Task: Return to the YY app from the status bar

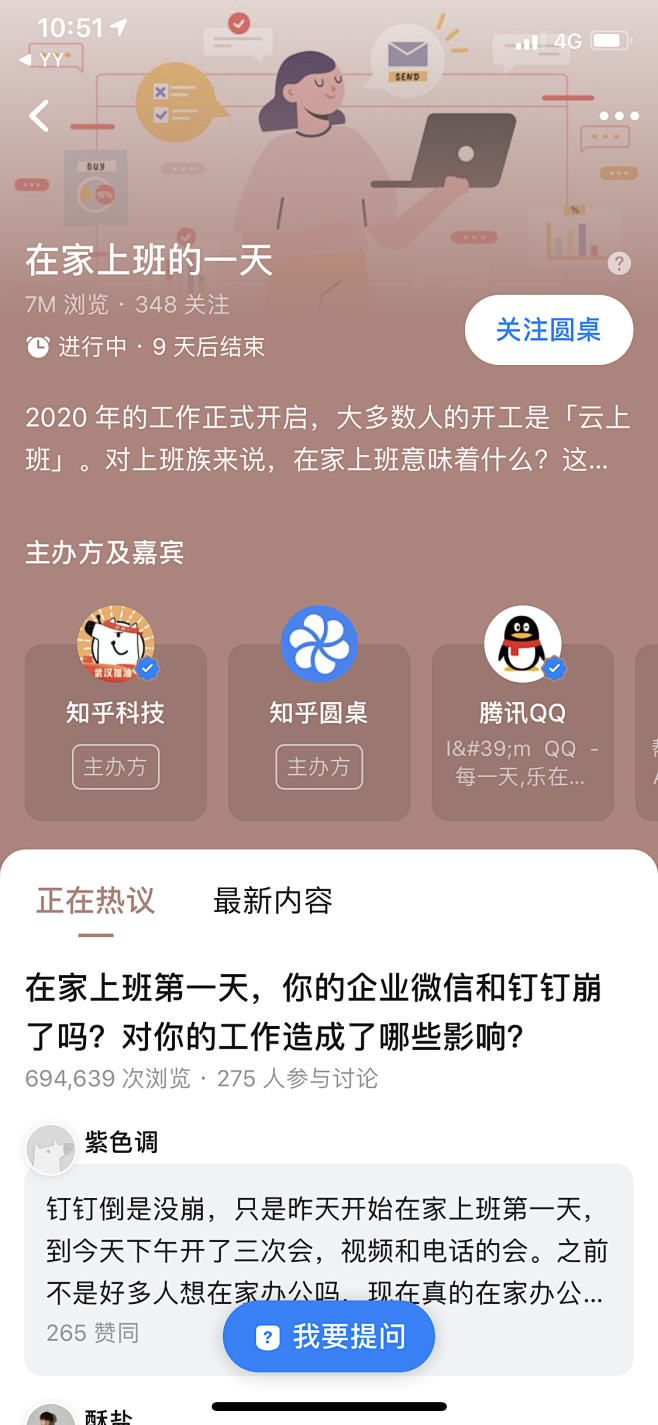Action: point(42,60)
